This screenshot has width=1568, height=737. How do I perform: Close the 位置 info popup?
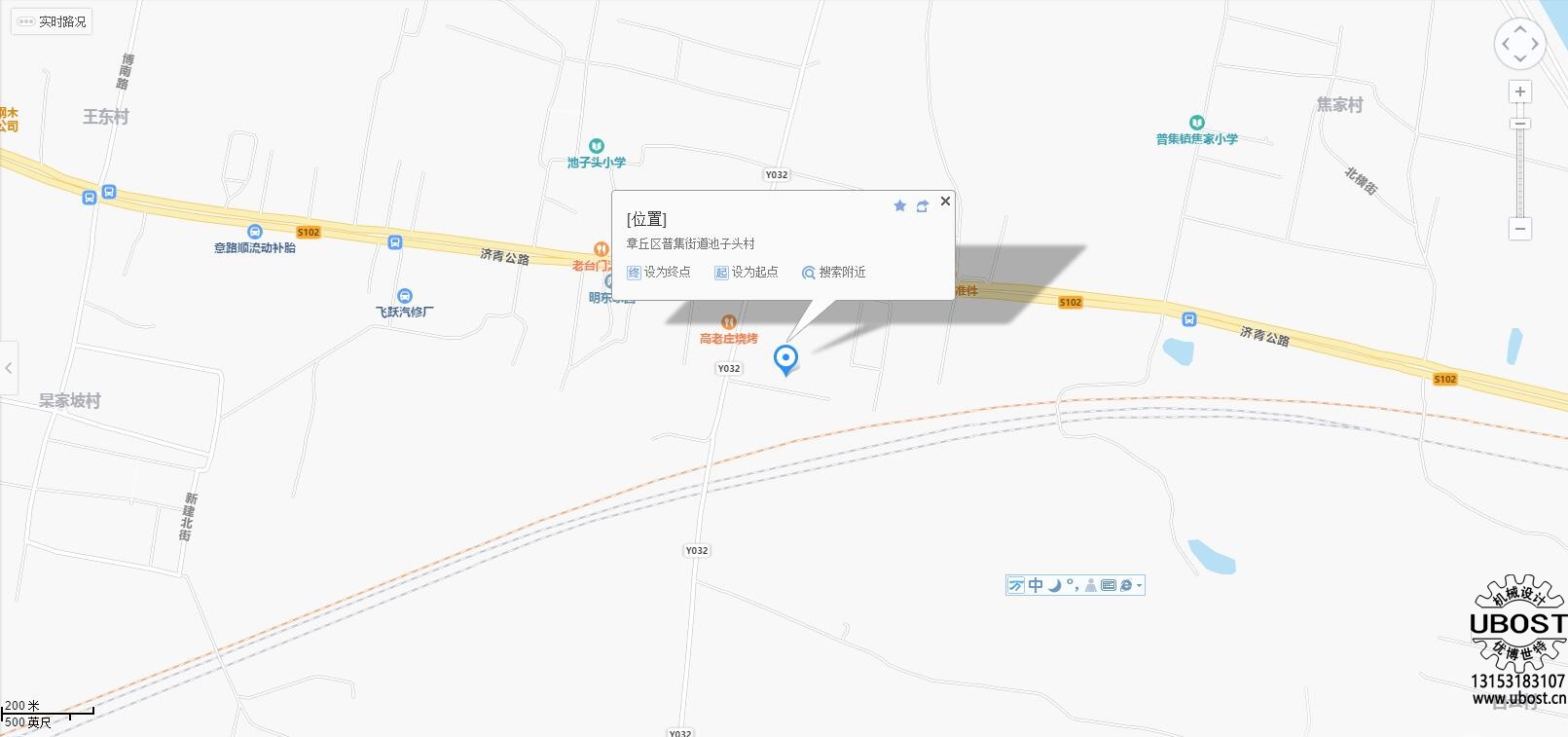click(x=945, y=202)
